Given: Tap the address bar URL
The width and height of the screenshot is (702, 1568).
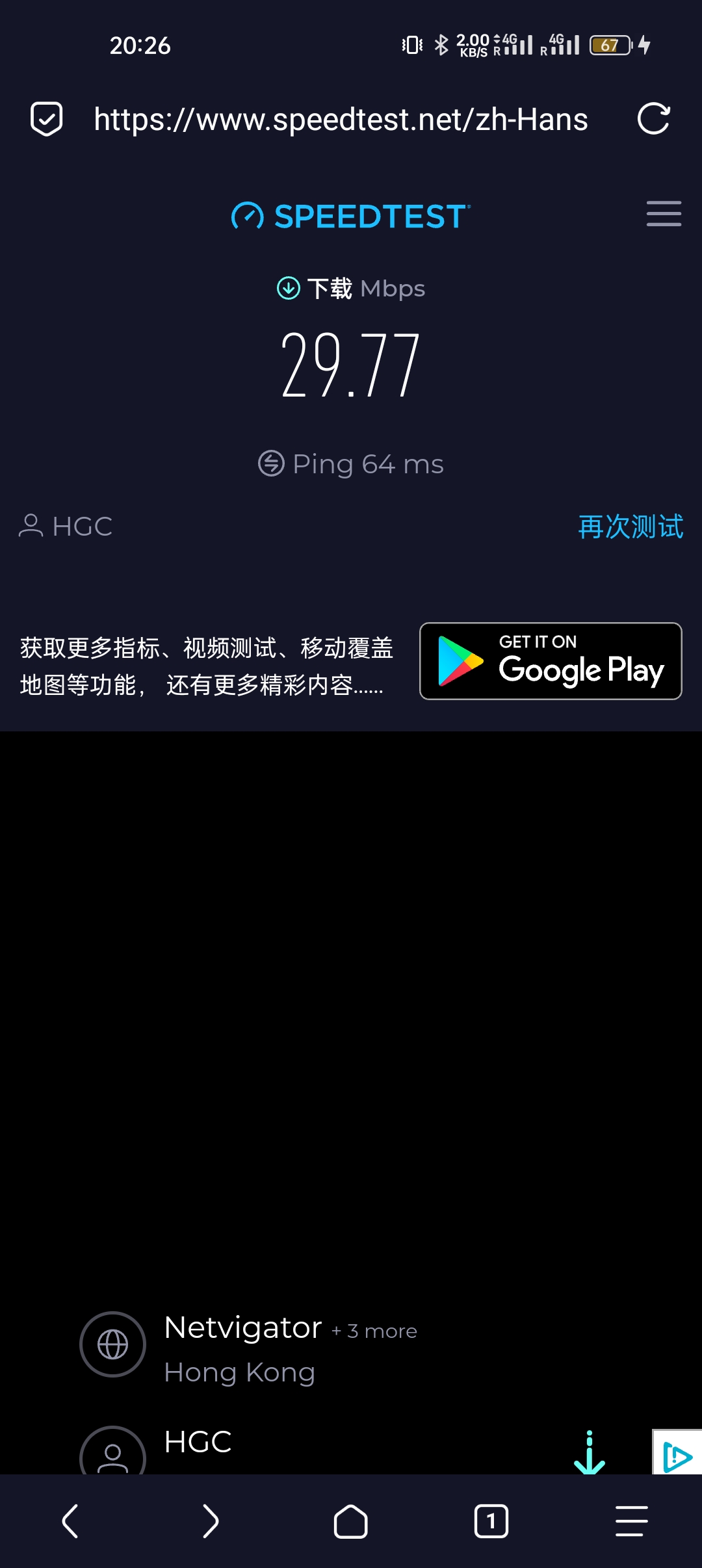Looking at the screenshot, I should tap(341, 120).
